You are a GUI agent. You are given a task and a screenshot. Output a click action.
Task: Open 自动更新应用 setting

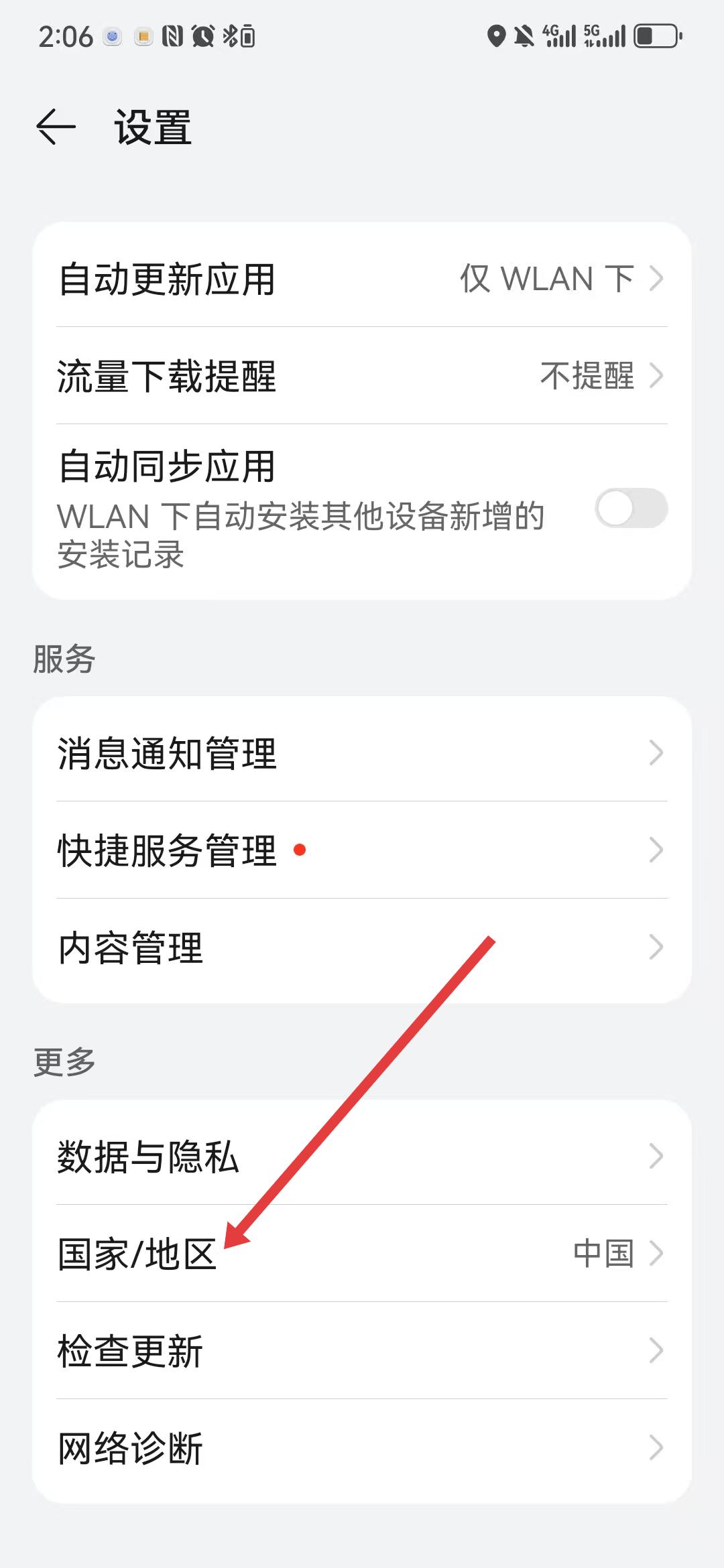(x=362, y=278)
